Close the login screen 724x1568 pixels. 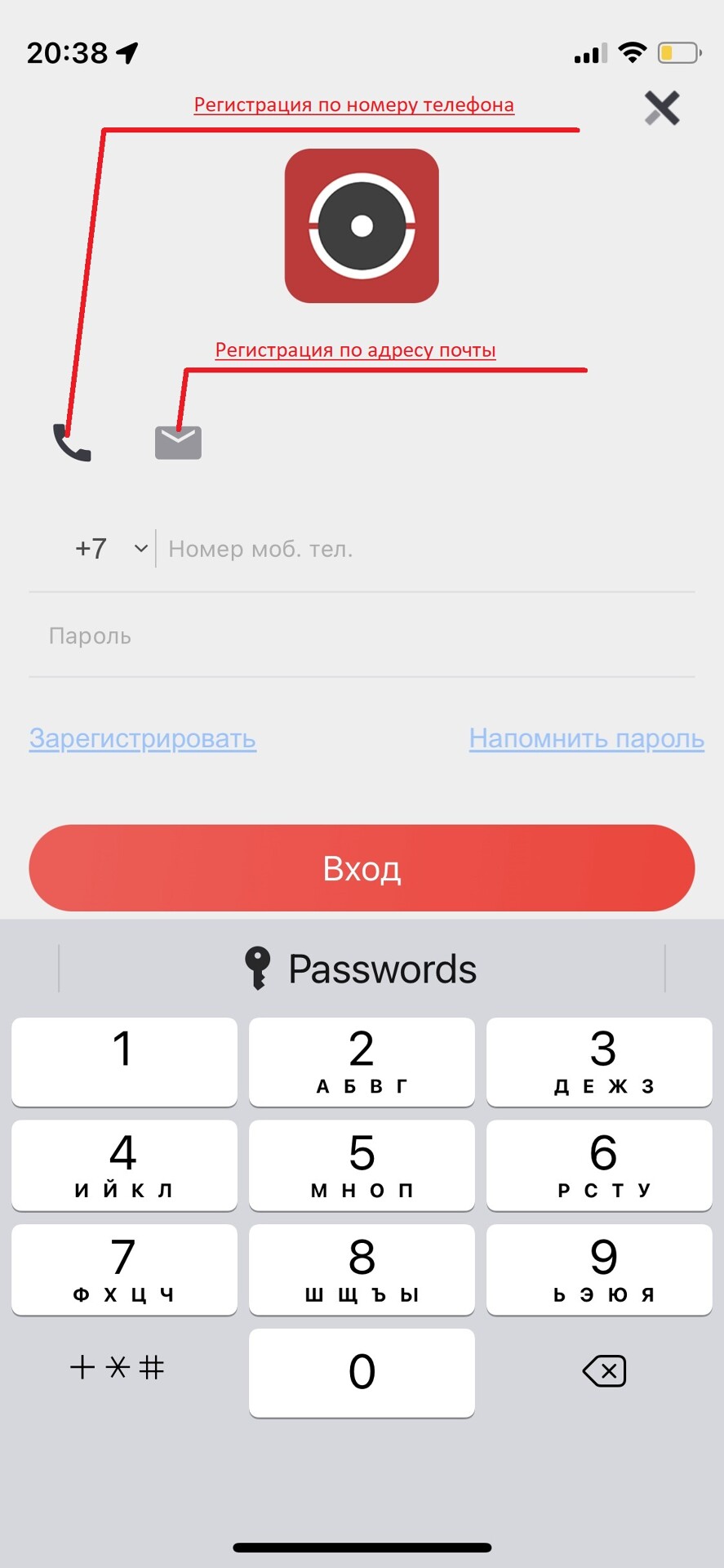coord(661,108)
